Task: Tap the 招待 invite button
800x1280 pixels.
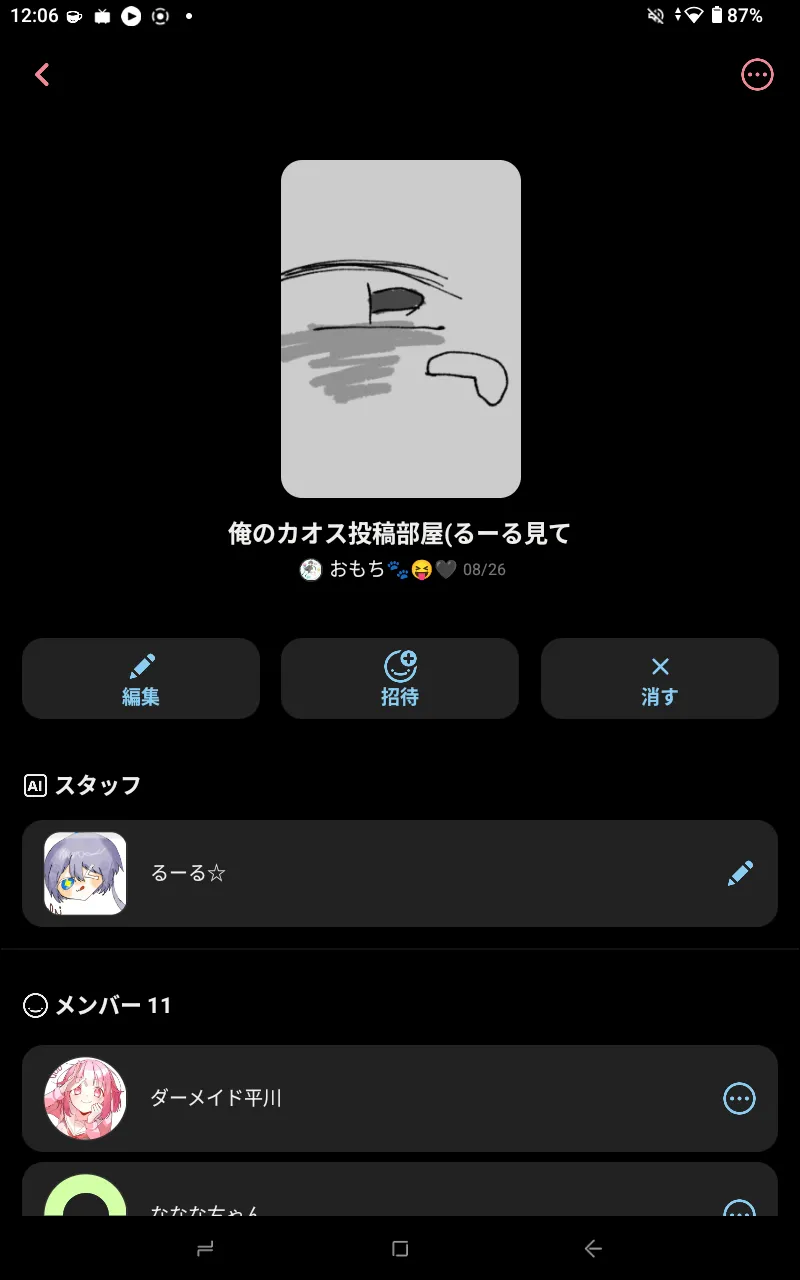Action: (400, 679)
